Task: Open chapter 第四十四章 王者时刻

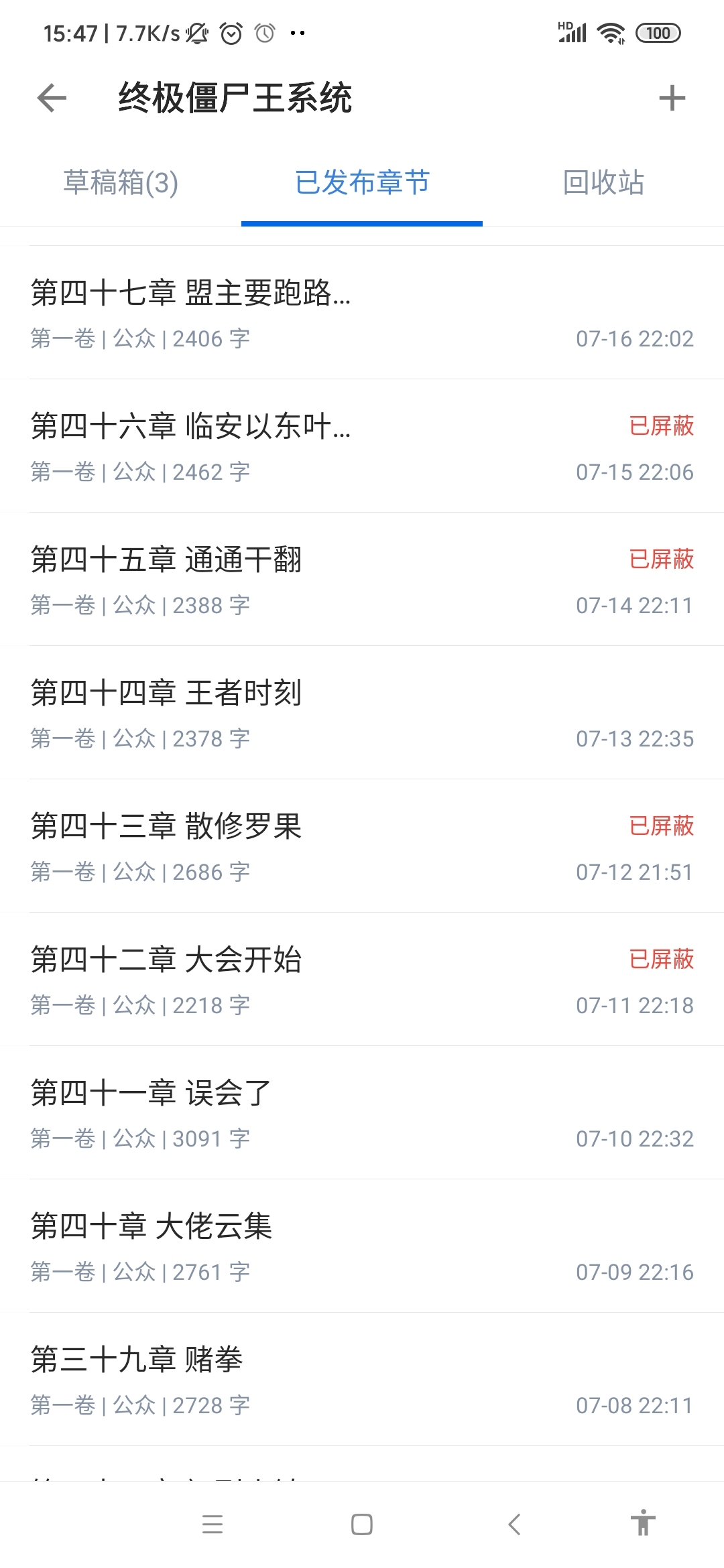Action: (362, 713)
